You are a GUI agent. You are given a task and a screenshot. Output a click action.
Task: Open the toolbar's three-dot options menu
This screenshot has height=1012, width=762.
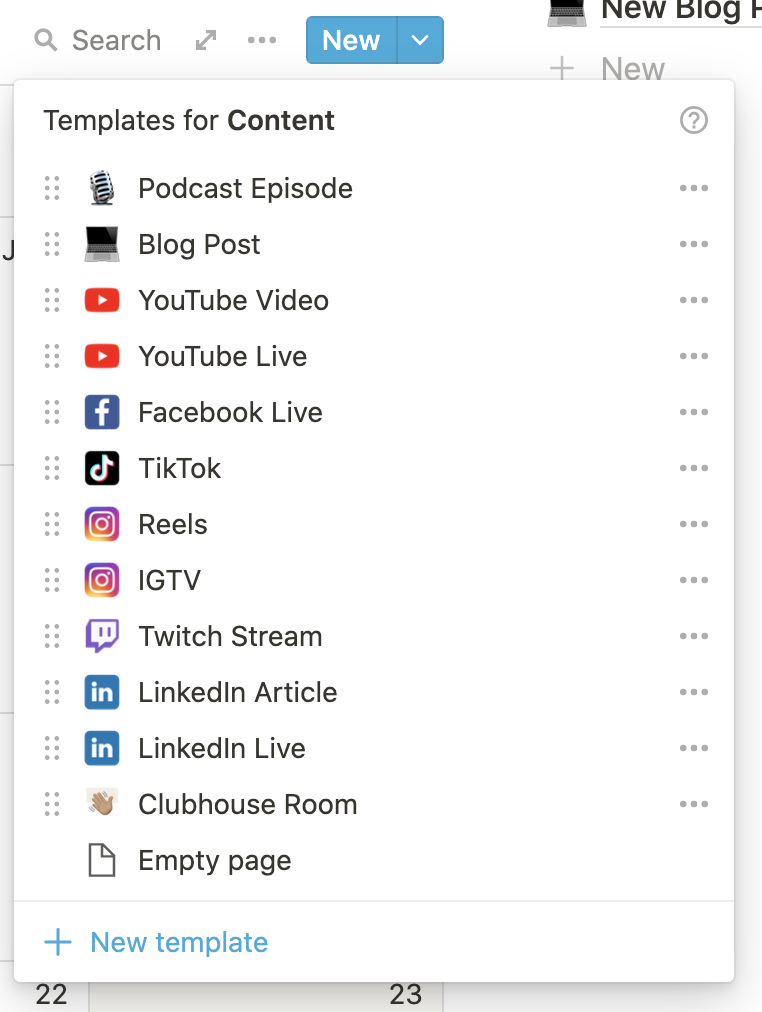click(x=261, y=41)
